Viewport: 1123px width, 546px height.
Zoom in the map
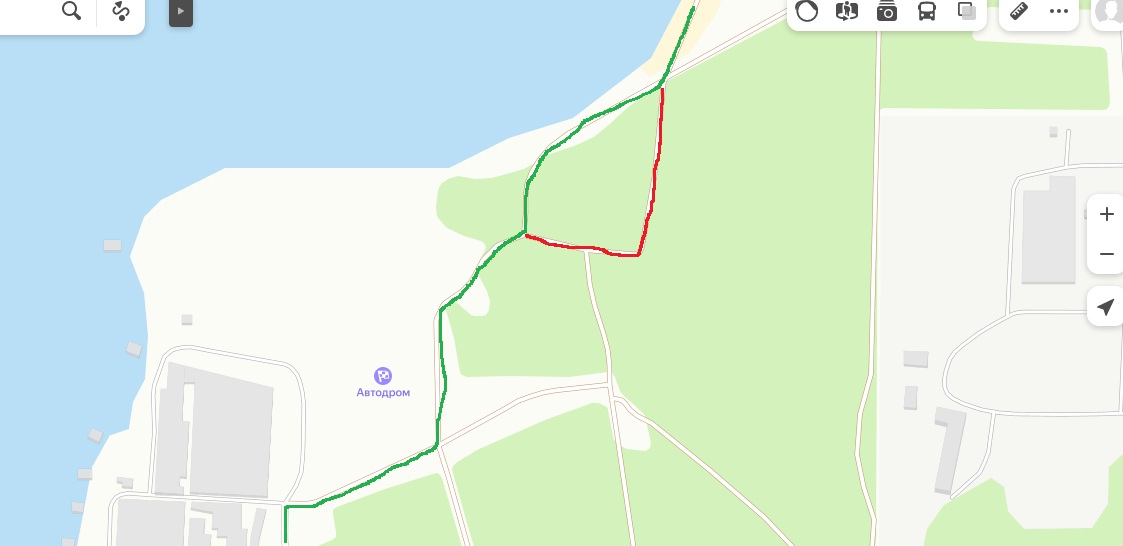pos(1106,214)
